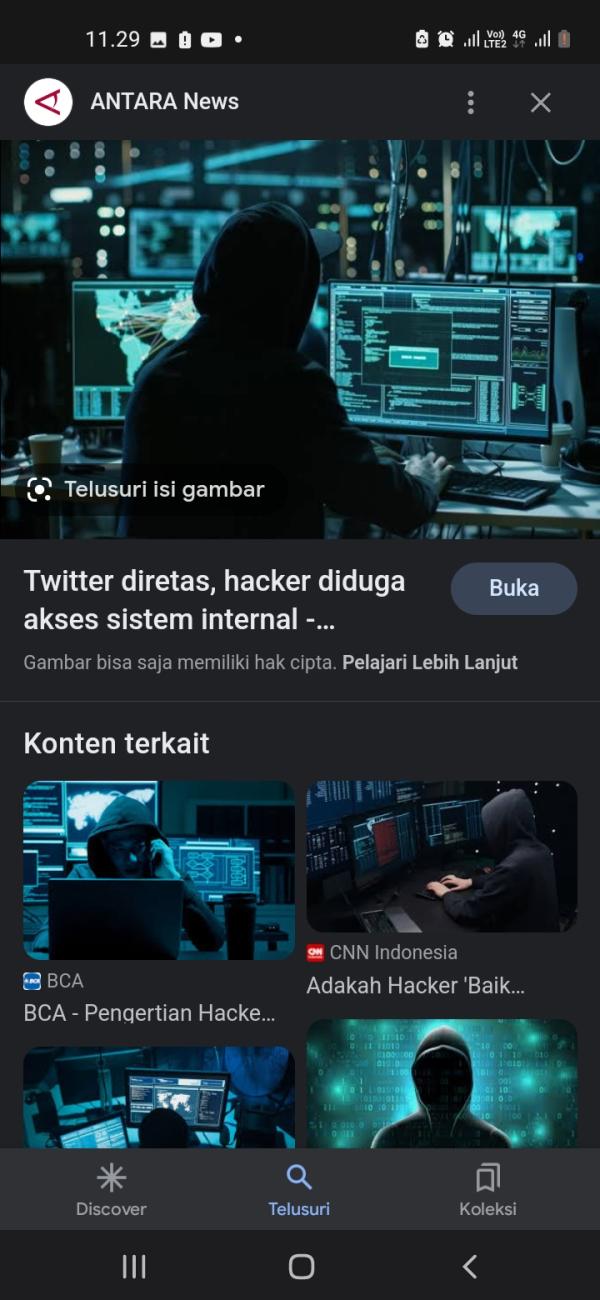Open the related image with world map monitor

(159, 1098)
